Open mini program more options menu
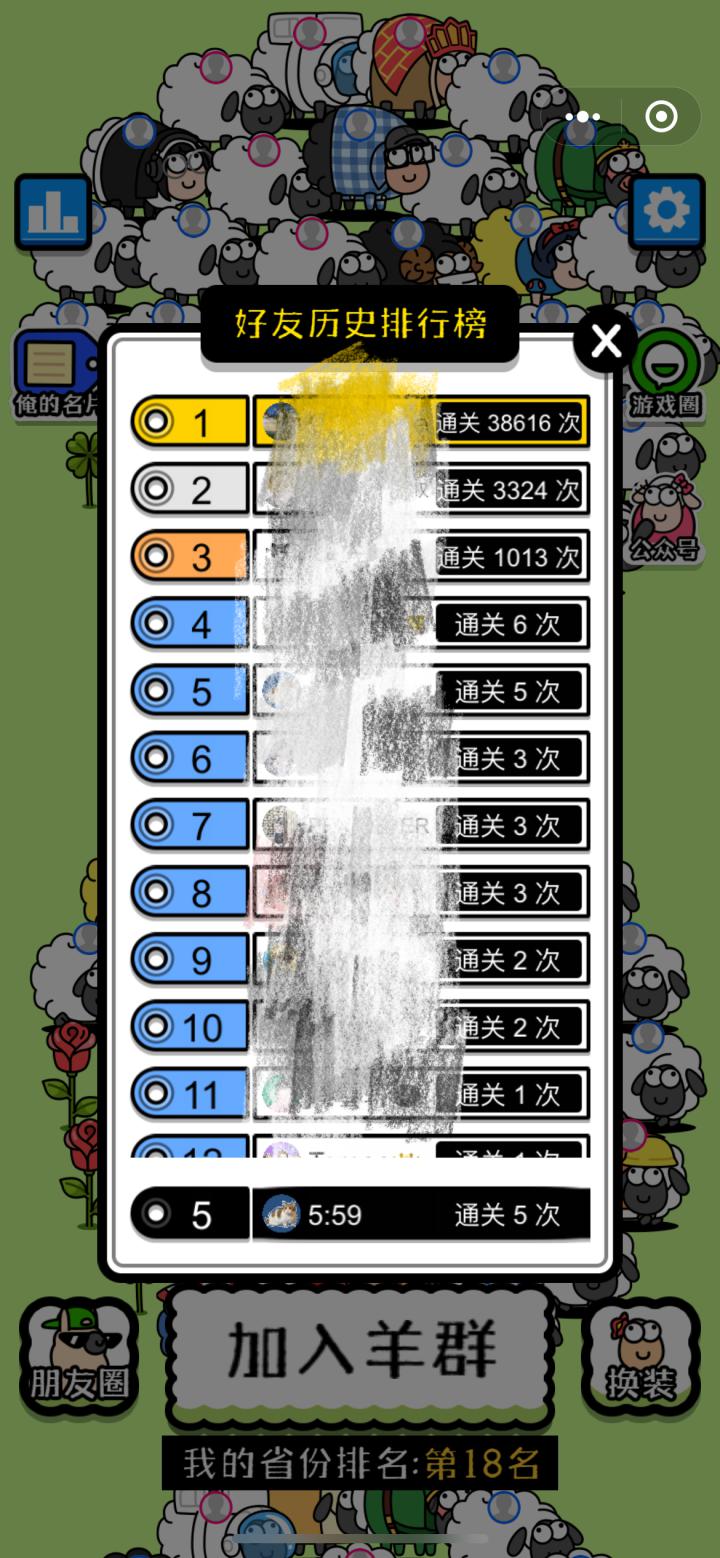 [580, 117]
